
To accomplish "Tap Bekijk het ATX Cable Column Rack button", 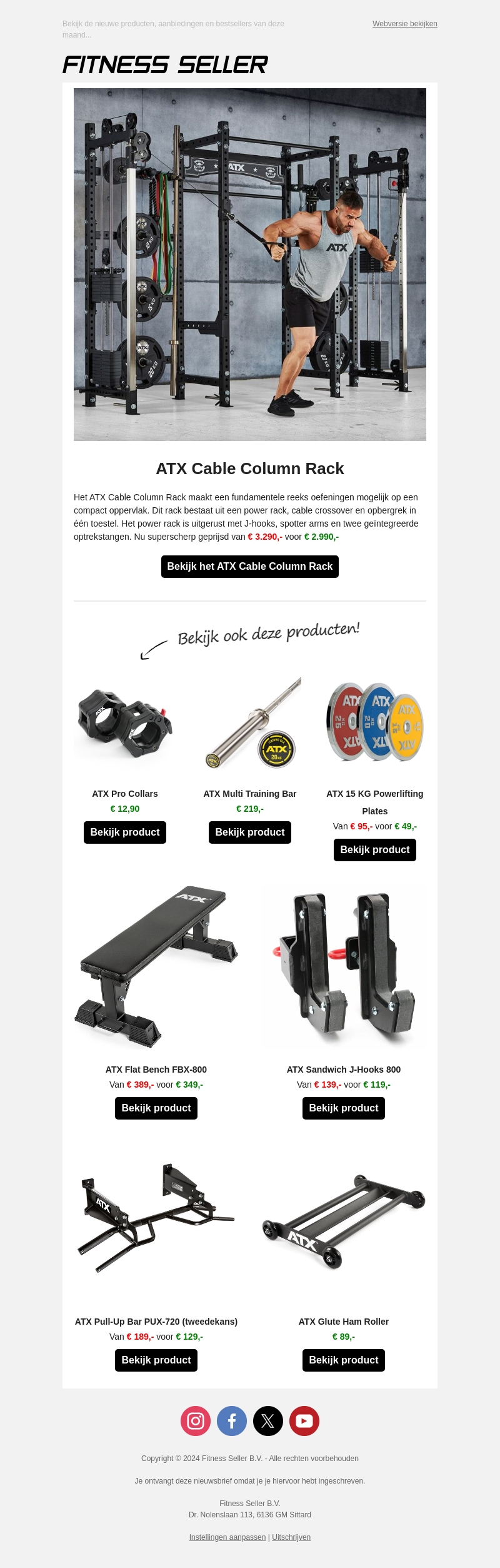I will [x=250, y=567].
